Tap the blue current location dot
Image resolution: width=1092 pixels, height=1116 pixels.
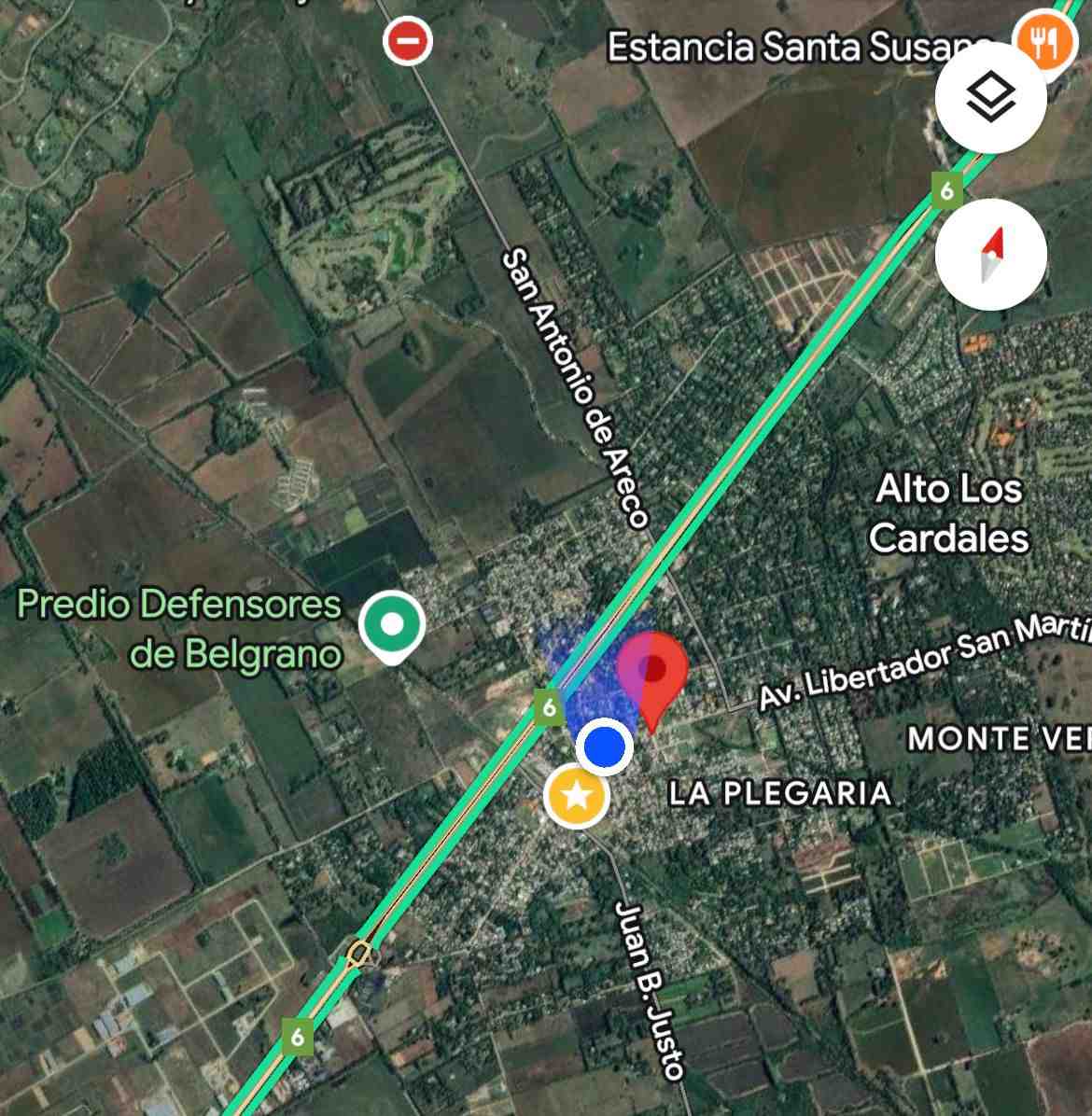point(605,746)
